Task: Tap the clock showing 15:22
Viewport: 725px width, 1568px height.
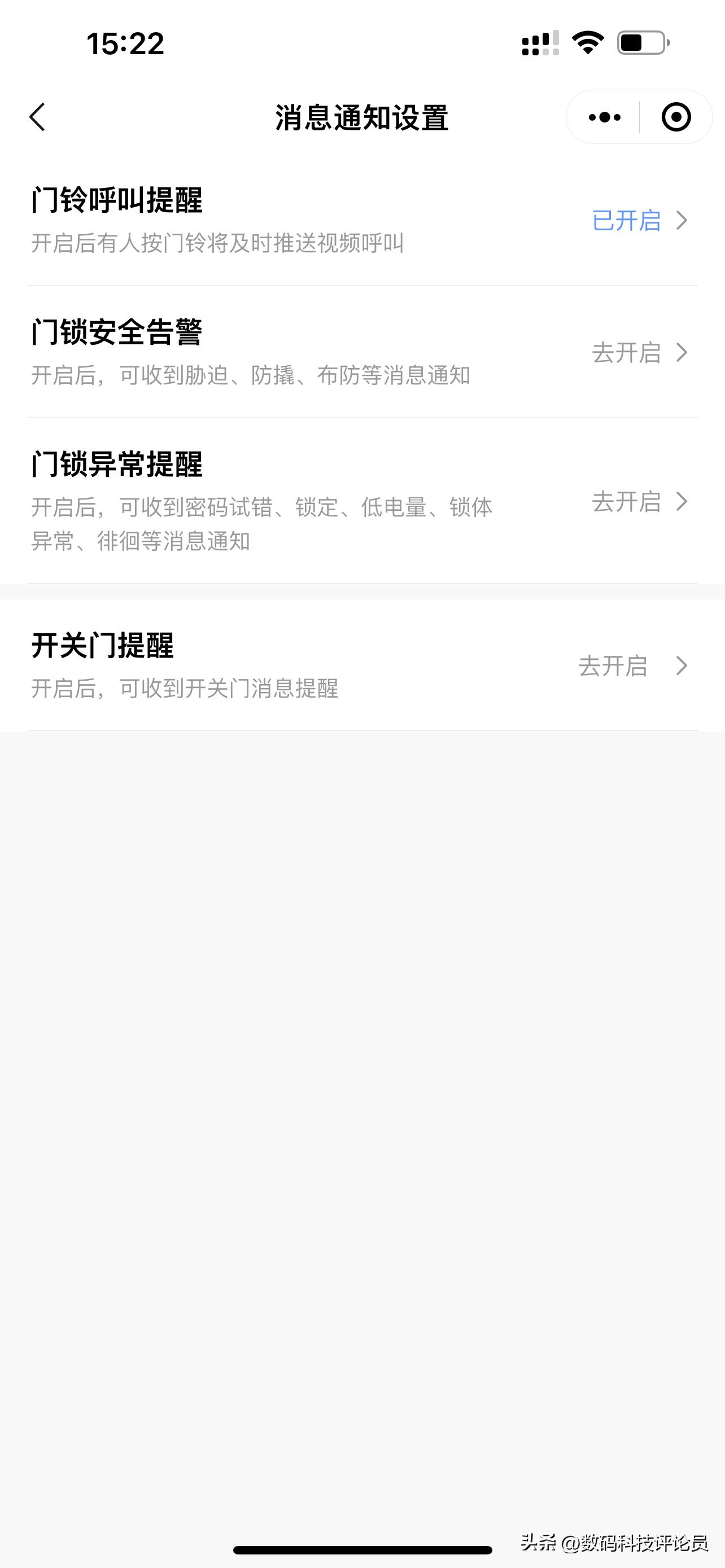Action: click(x=125, y=44)
